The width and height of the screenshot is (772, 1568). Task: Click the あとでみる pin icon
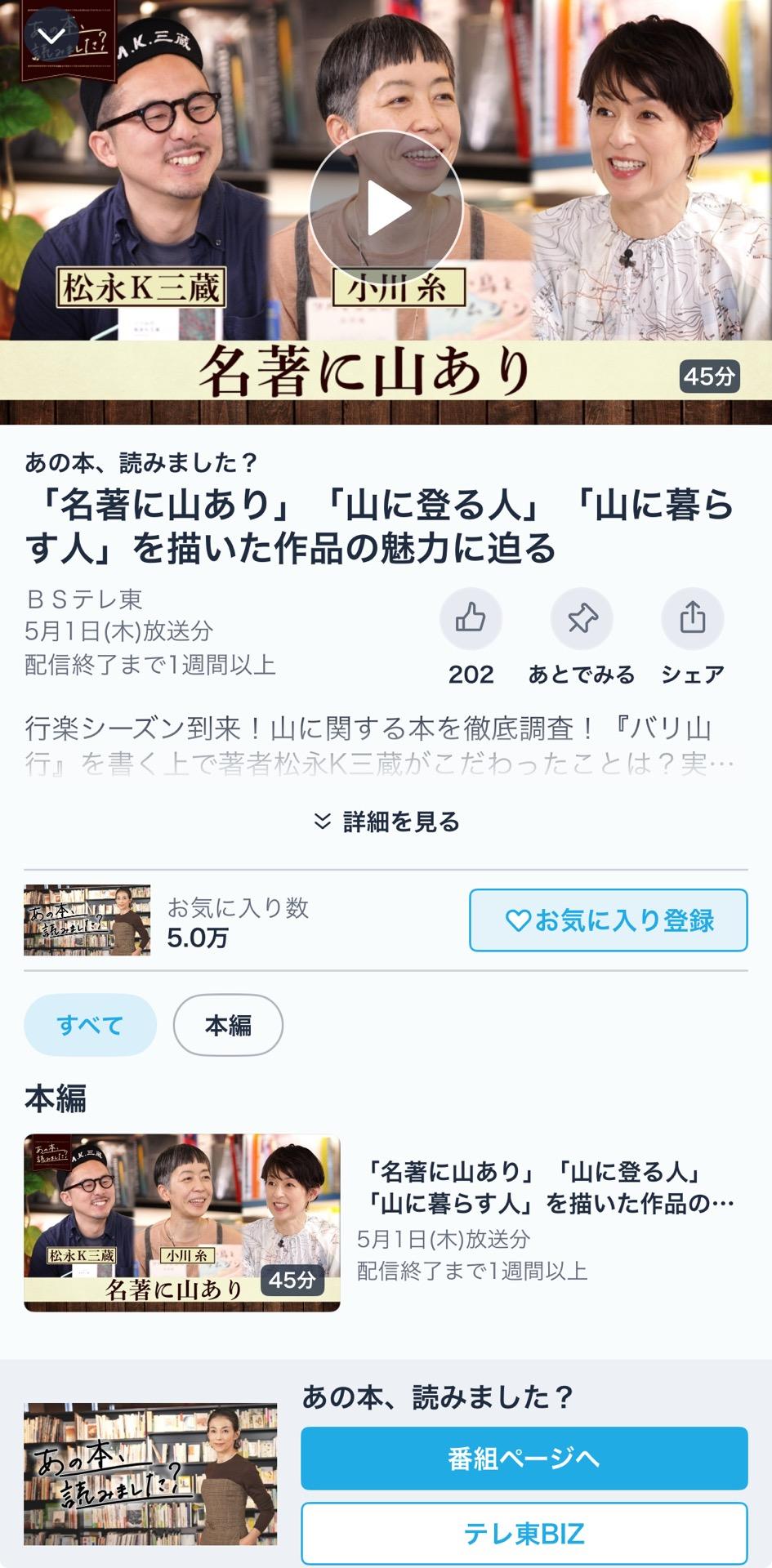pyautogui.click(x=584, y=619)
